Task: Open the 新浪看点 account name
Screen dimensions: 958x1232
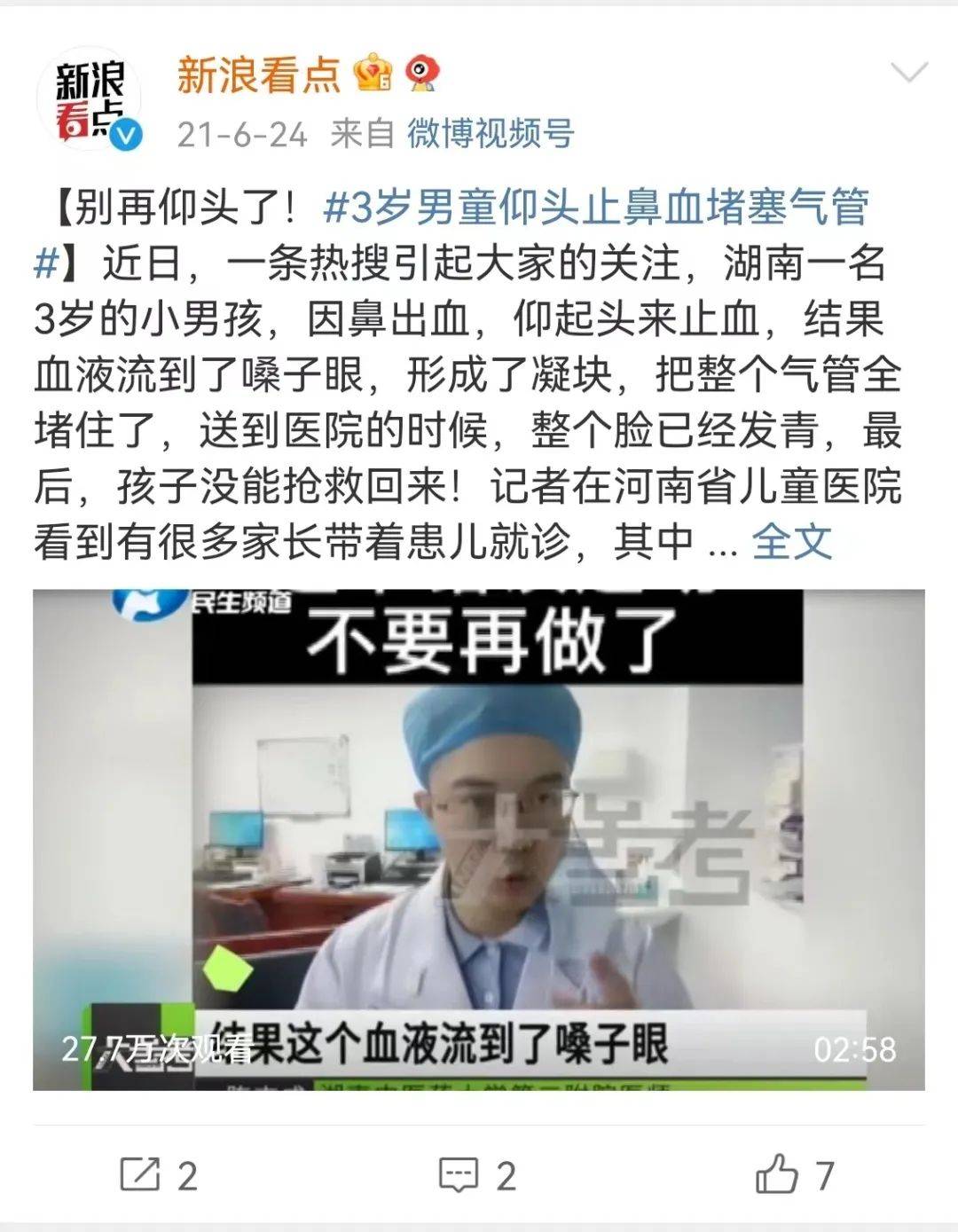Action: (258, 75)
